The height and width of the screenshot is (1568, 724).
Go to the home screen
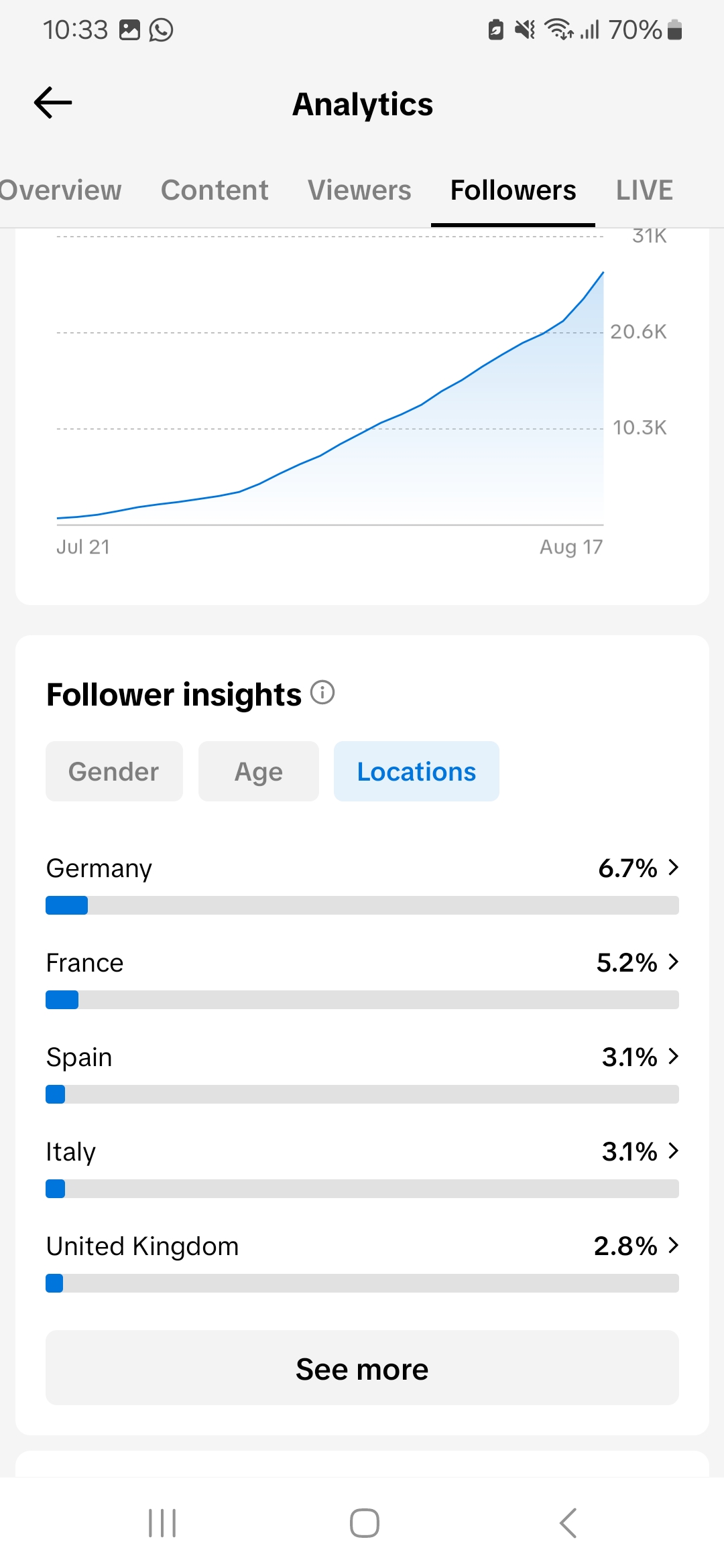tap(365, 1523)
